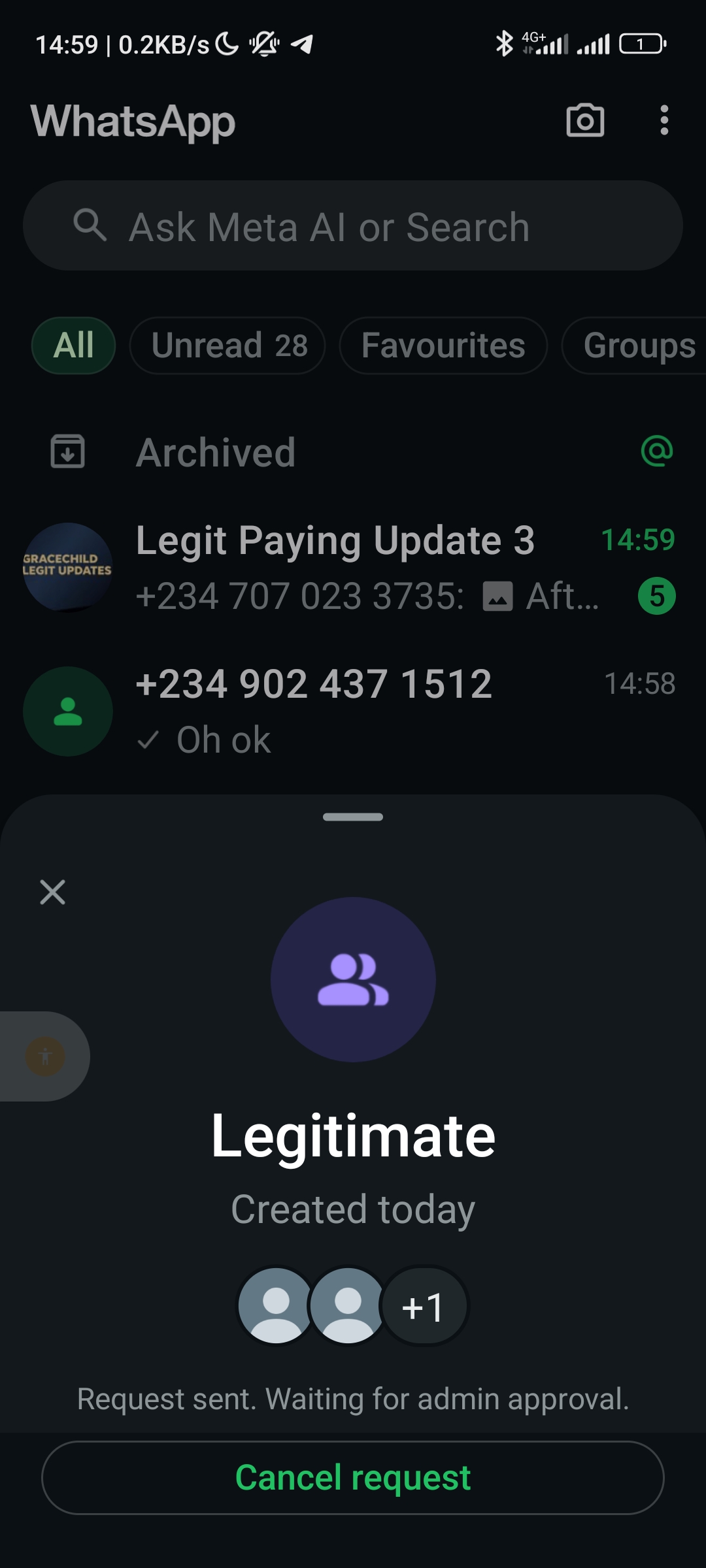706x1568 pixels.
Task: Switch to the Groups filter
Action: click(x=637, y=345)
